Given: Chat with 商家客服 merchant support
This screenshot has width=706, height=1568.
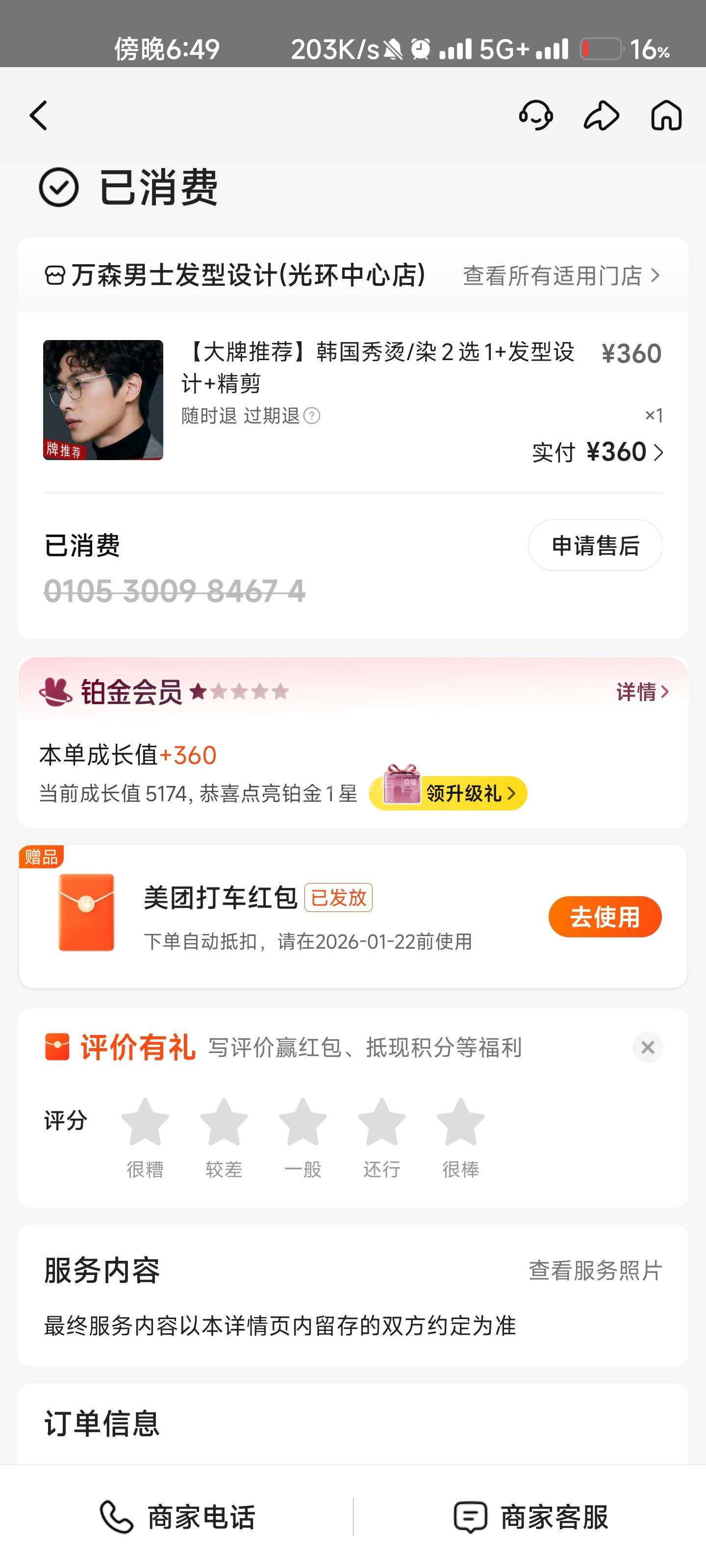Looking at the screenshot, I should click(530, 1517).
